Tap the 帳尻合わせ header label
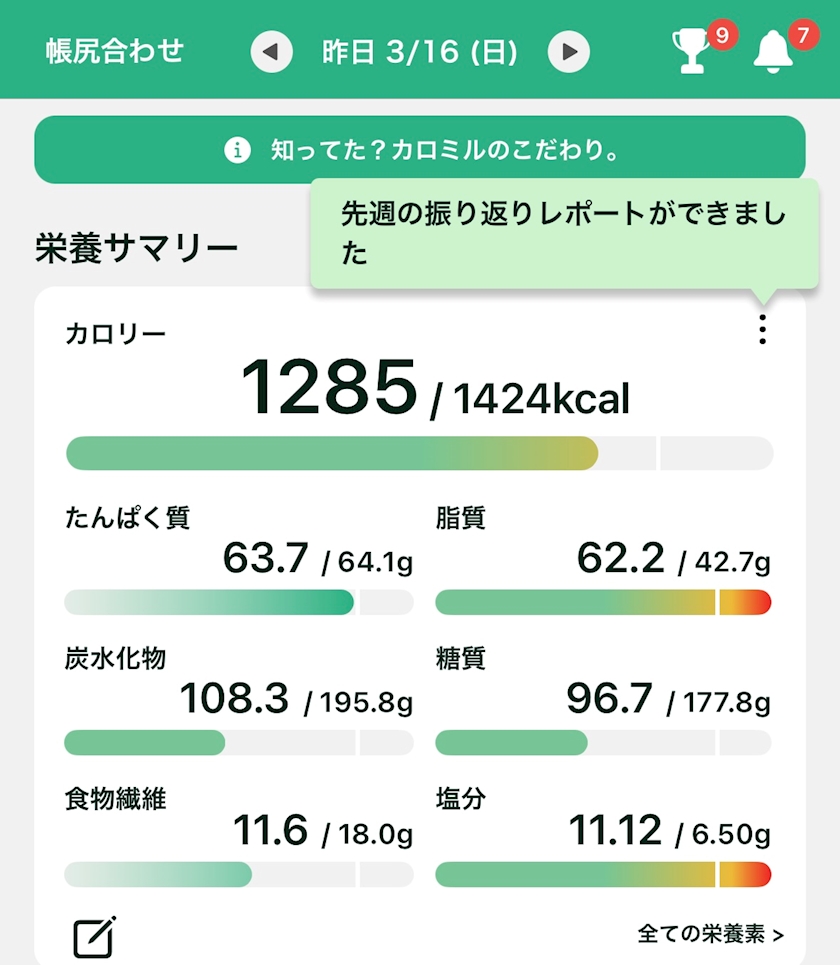 point(115,52)
